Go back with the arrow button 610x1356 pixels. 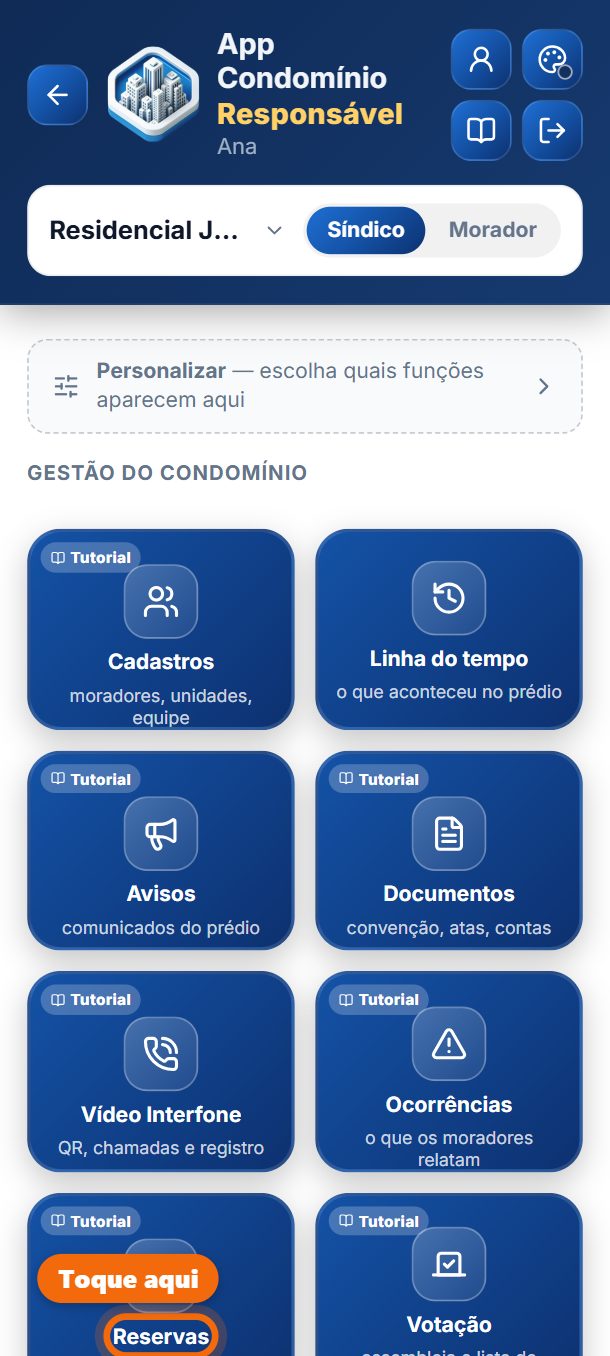[57, 95]
